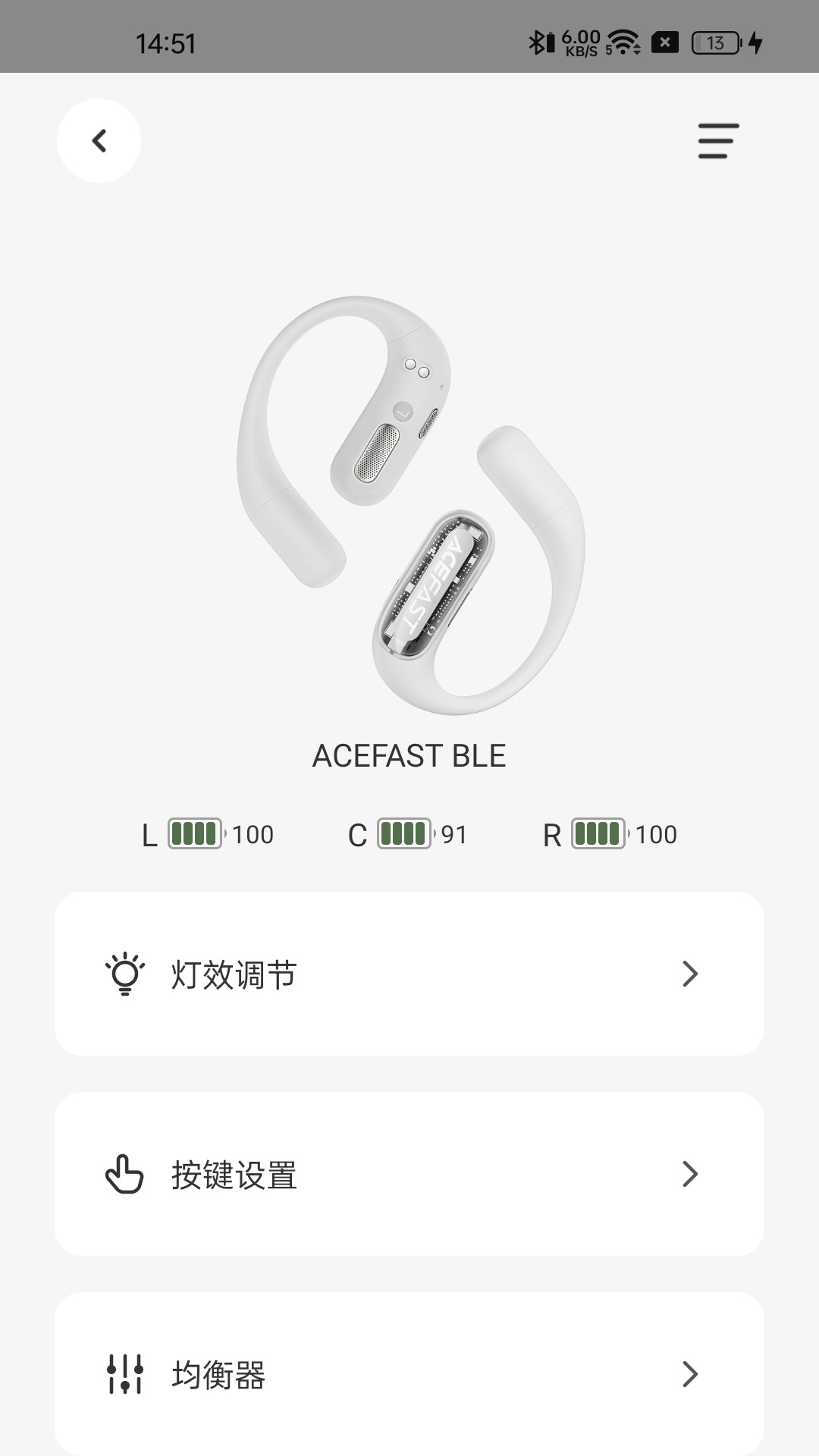Expand 按键设置 via its chevron arrow
The height and width of the screenshot is (1456, 819).
(x=689, y=1174)
